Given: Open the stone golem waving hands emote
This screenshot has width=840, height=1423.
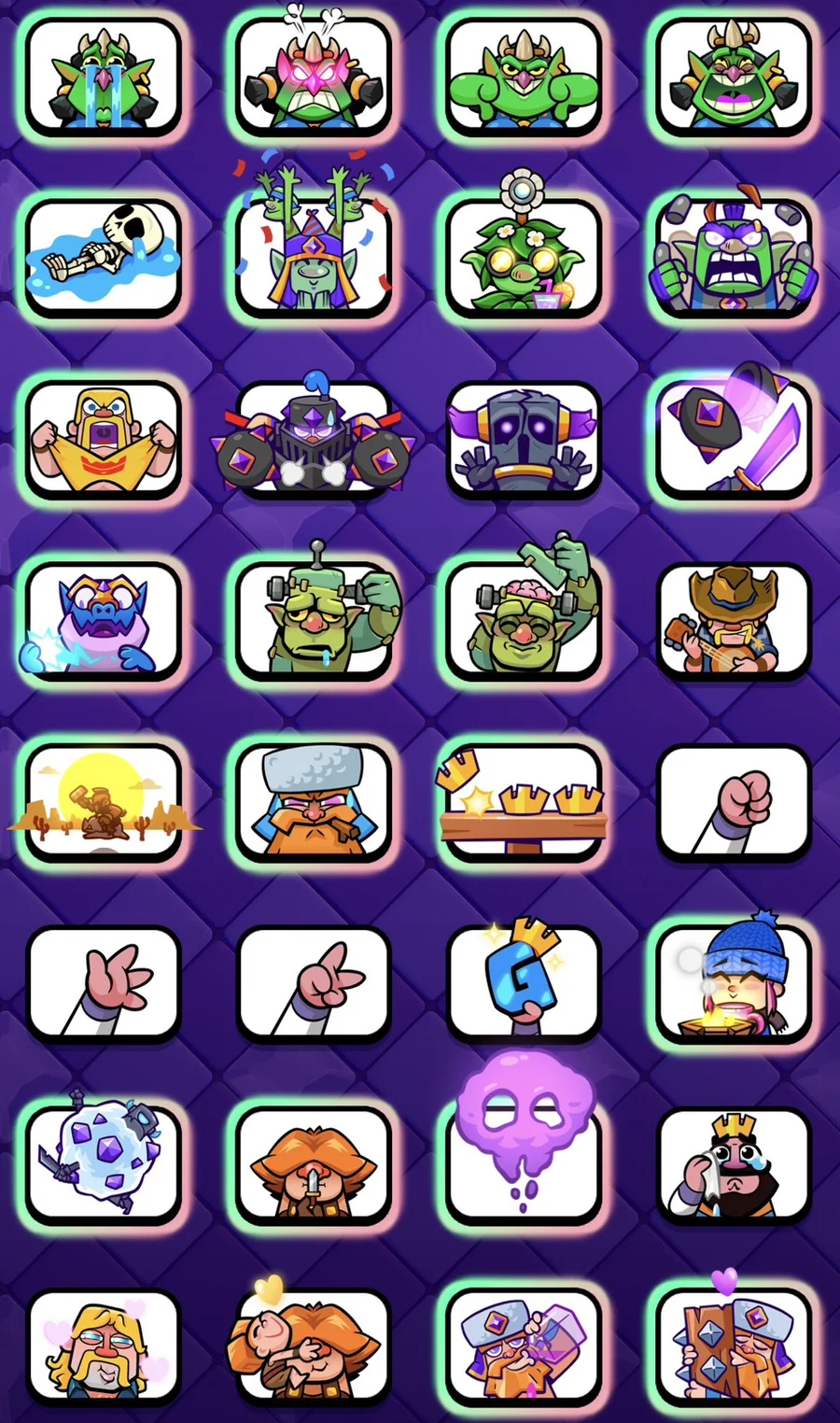Looking at the screenshot, I should (523, 439).
